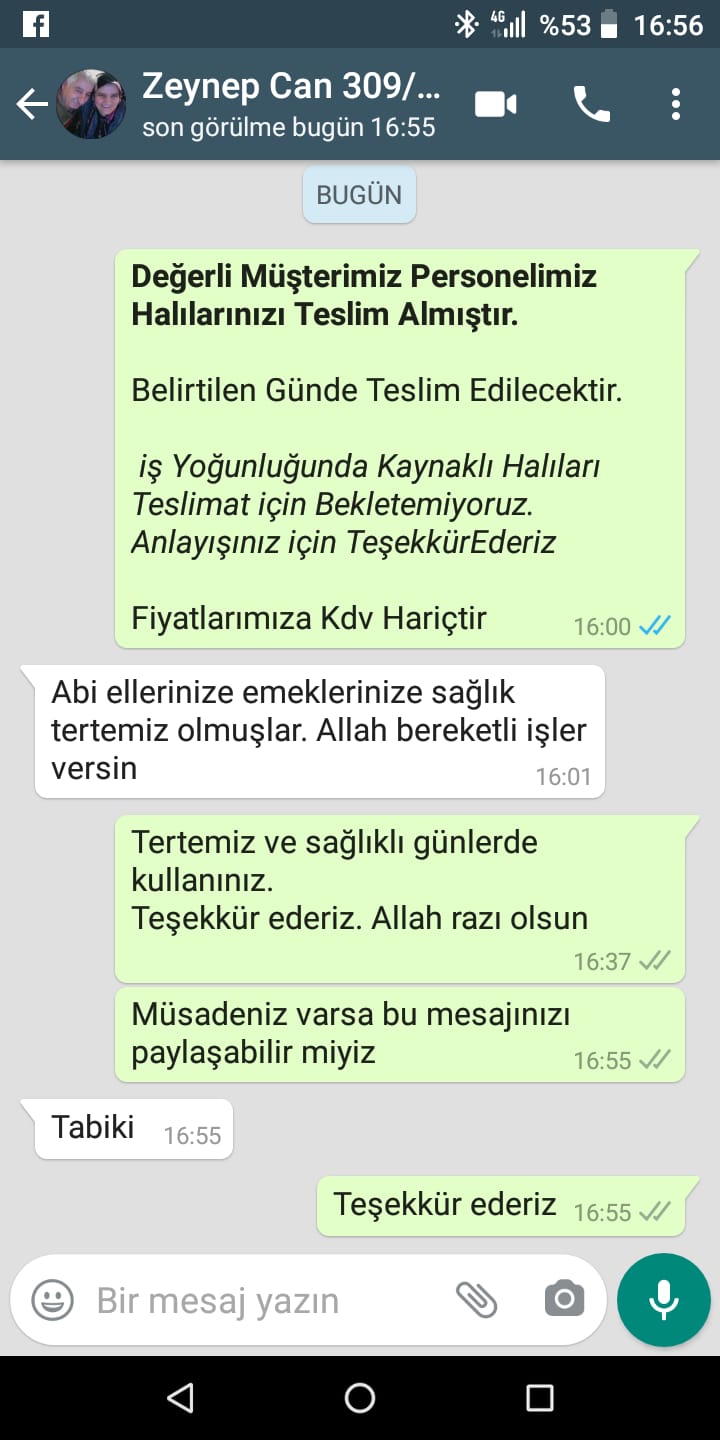Viewport: 720px width, 1440px height.
Task: Tap the system home button
Action: (360, 1397)
